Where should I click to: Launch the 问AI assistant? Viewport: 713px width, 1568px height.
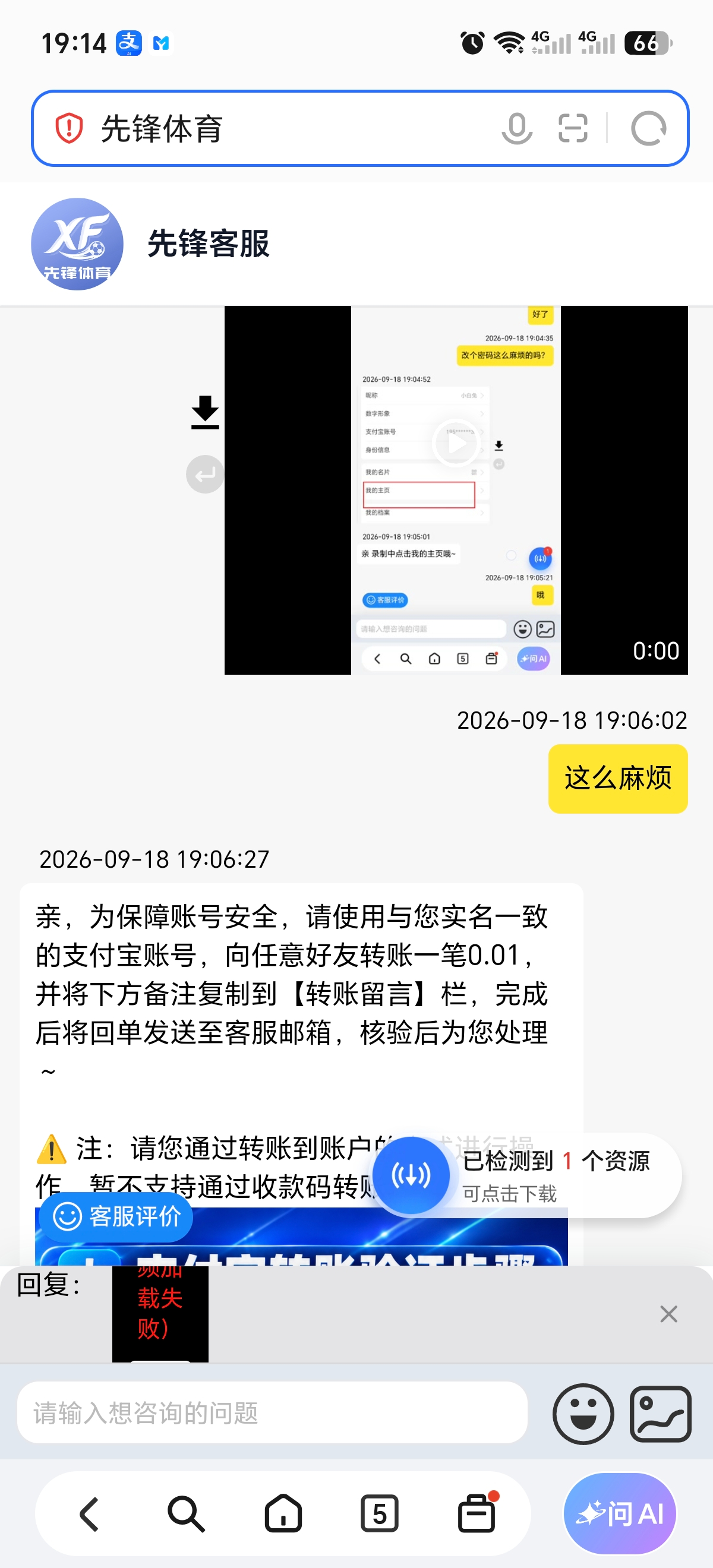pyautogui.click(x=620, y=1513)
